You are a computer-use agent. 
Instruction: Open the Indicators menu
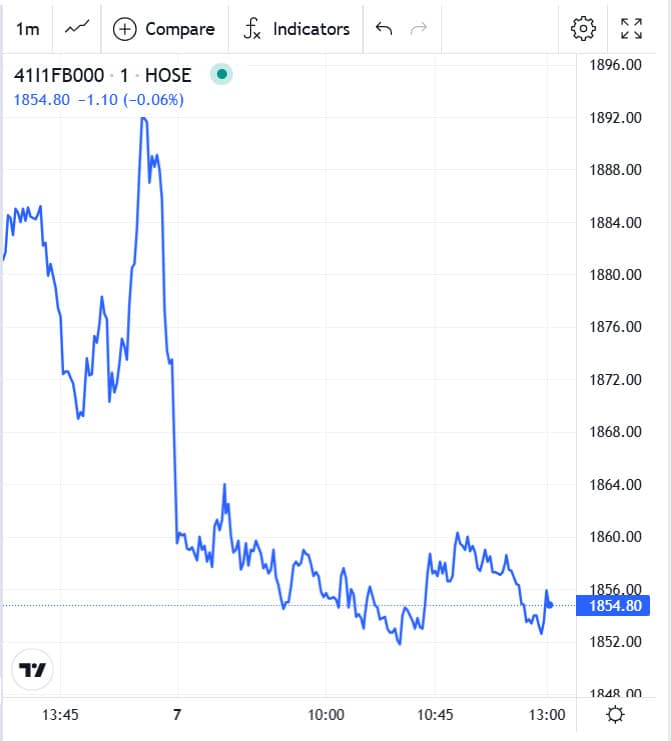coord(296,29)
